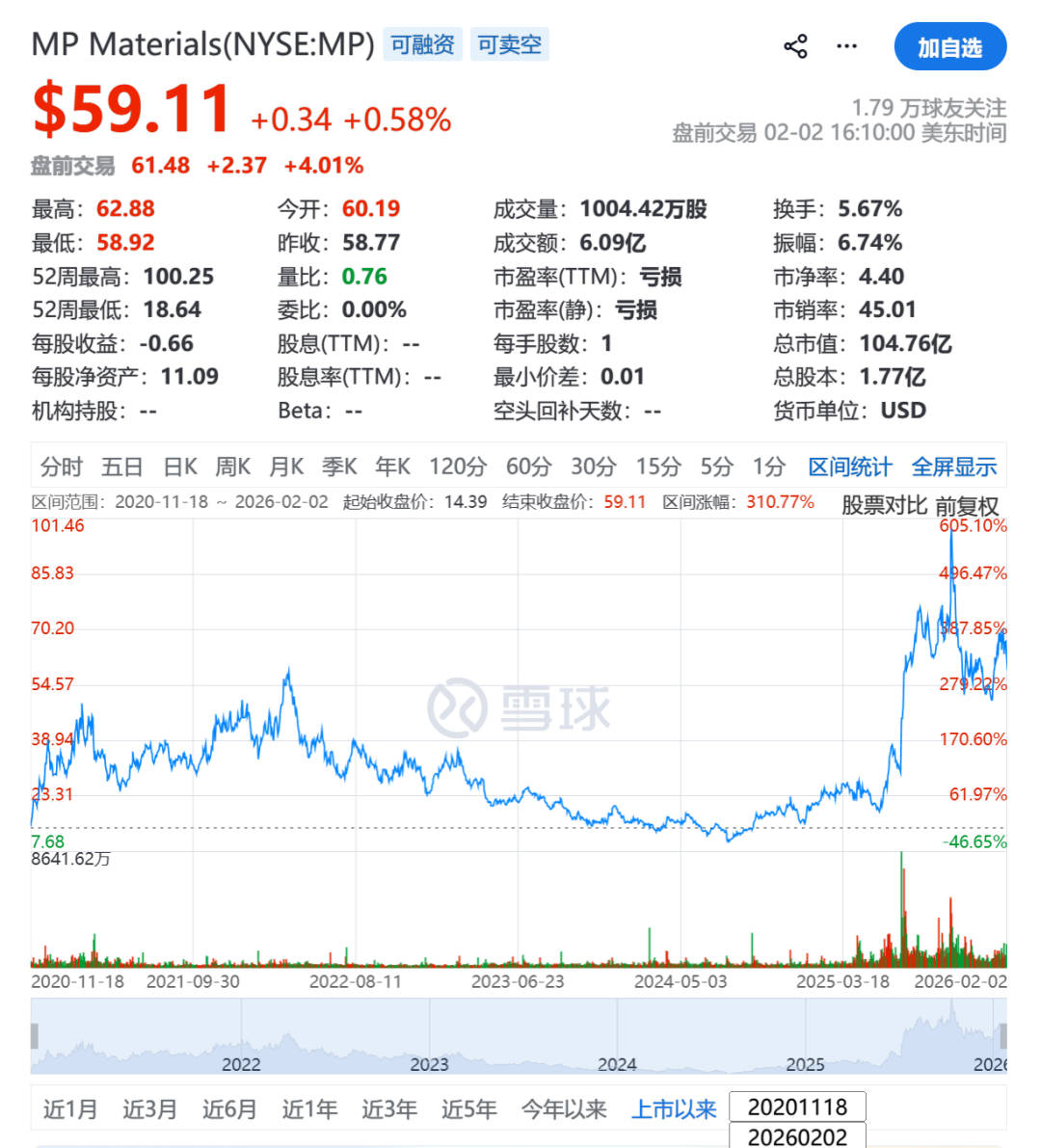Click 全屏显示 for fullscreen chart
The width and height of the screenshot is (1041, 1148).
click(x=954, y=466)
